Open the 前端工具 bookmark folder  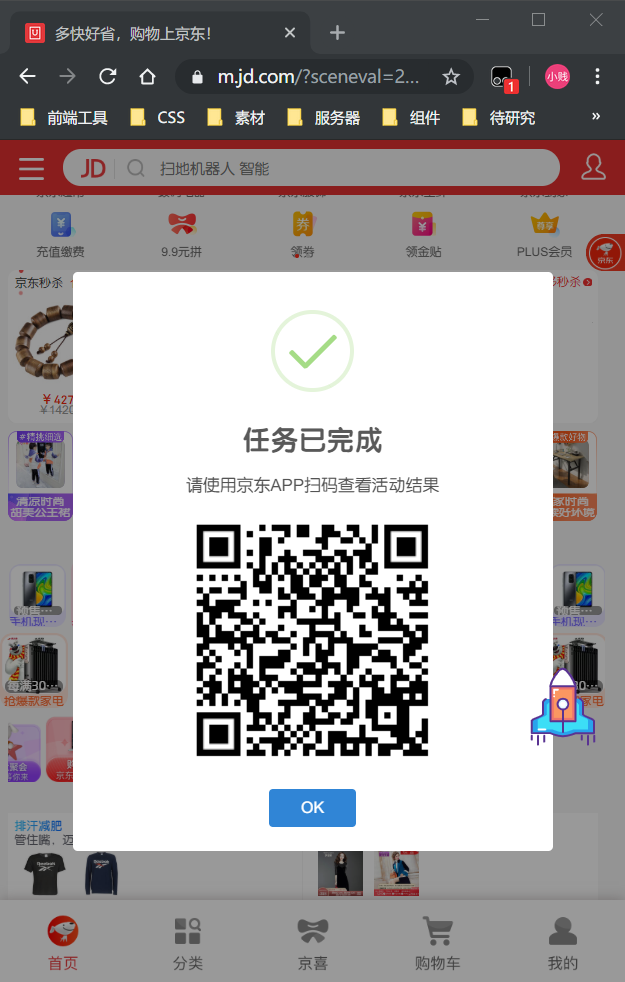pyautogui.click(x=65, y=118)
